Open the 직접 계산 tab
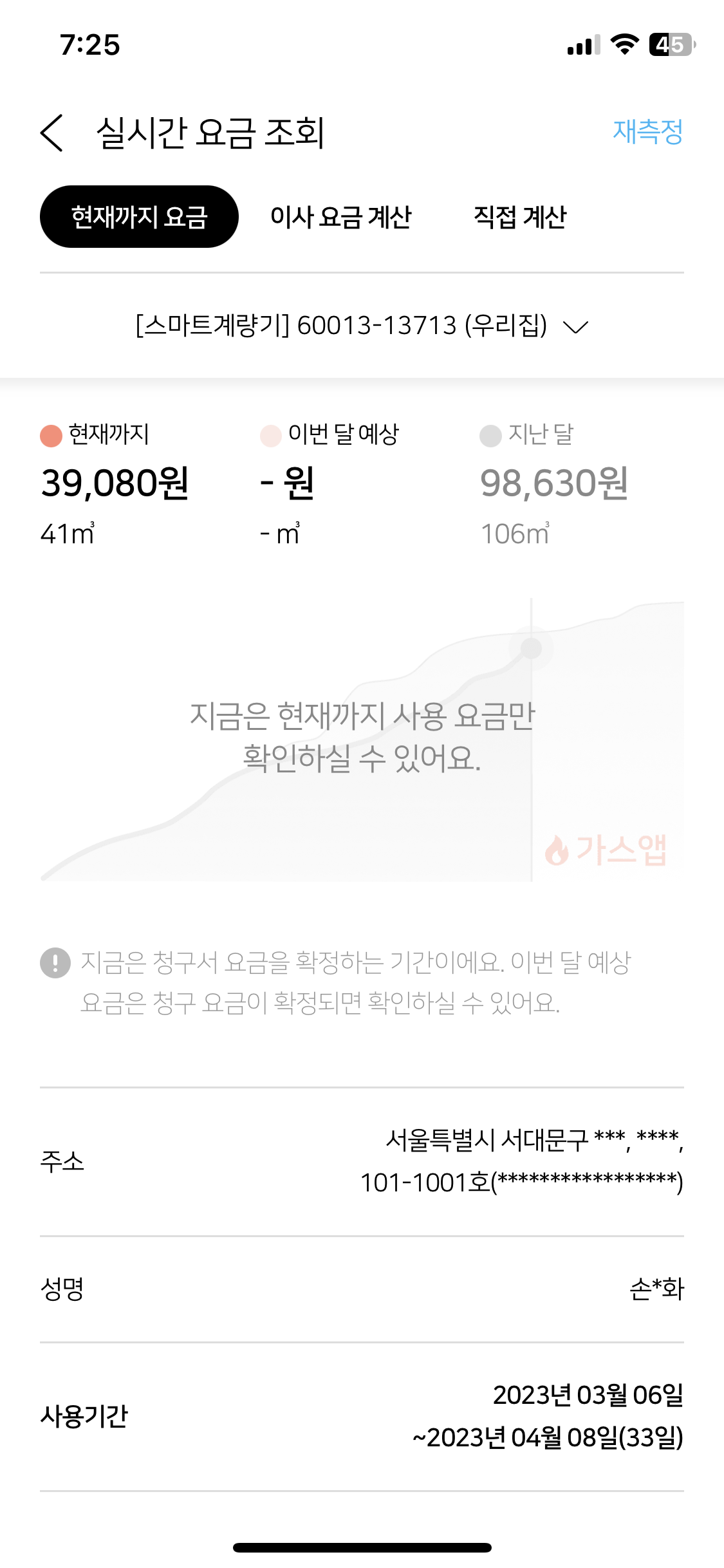 (520, 217)
